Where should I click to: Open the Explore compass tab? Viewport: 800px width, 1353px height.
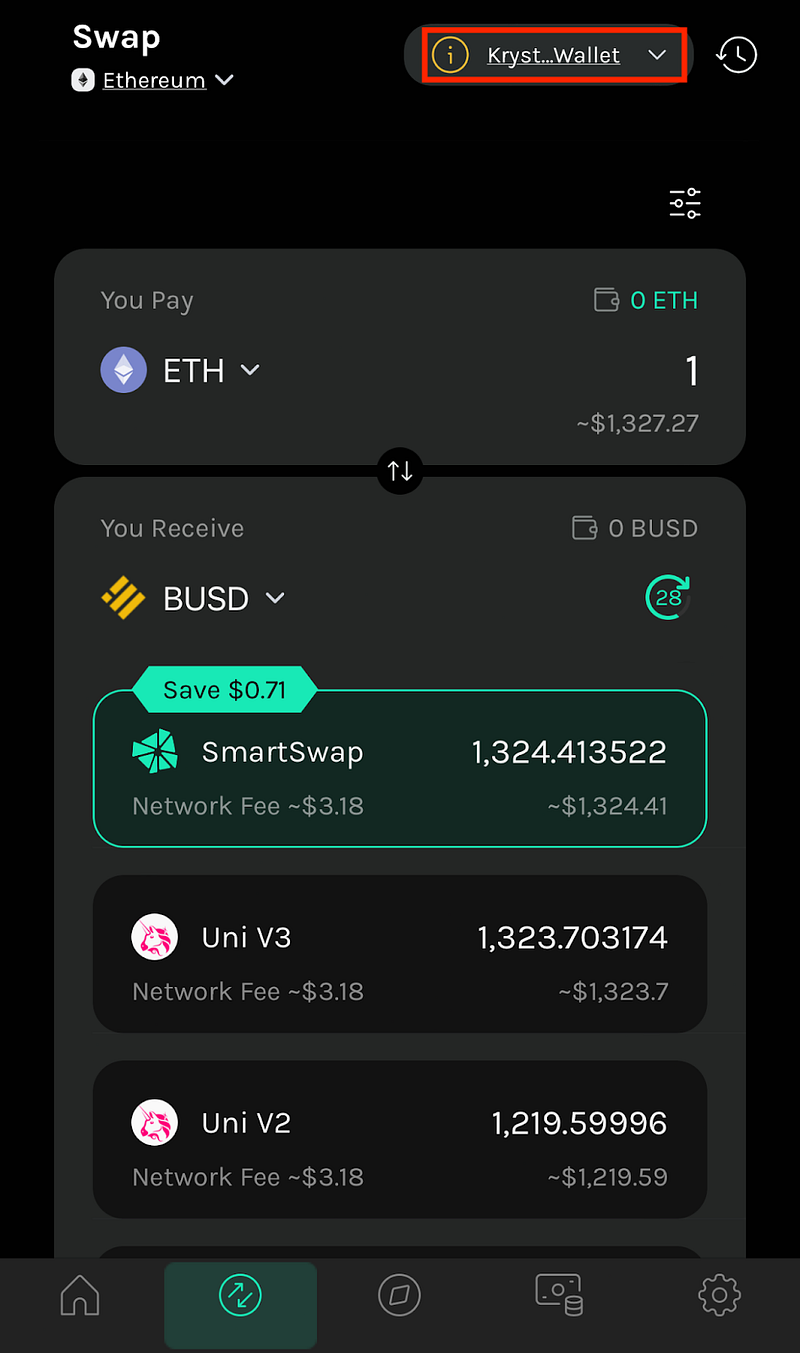point(400,1297)
